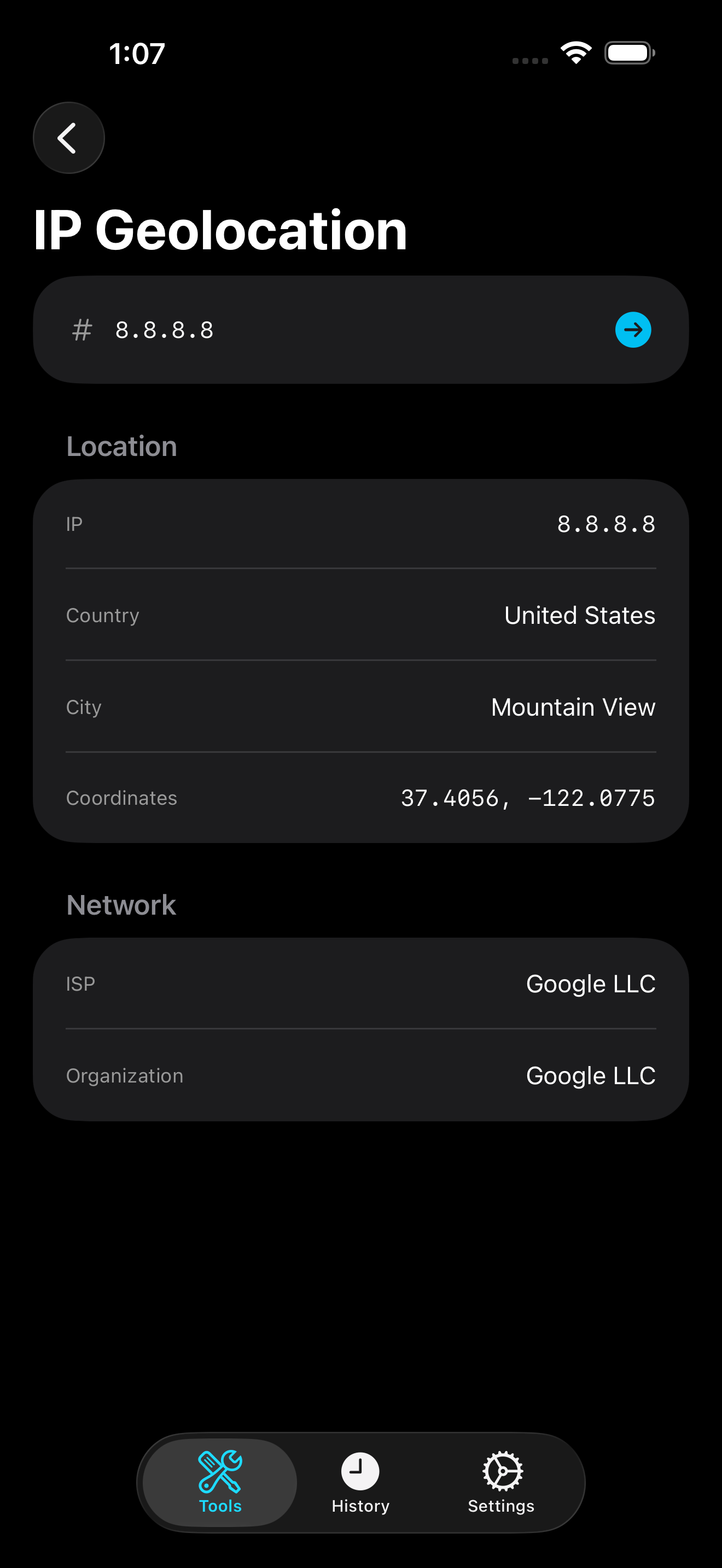Select the Tools tab
Image resolution: width=722 pixels, height=1568 pixels.
(x=220, y=1482)
